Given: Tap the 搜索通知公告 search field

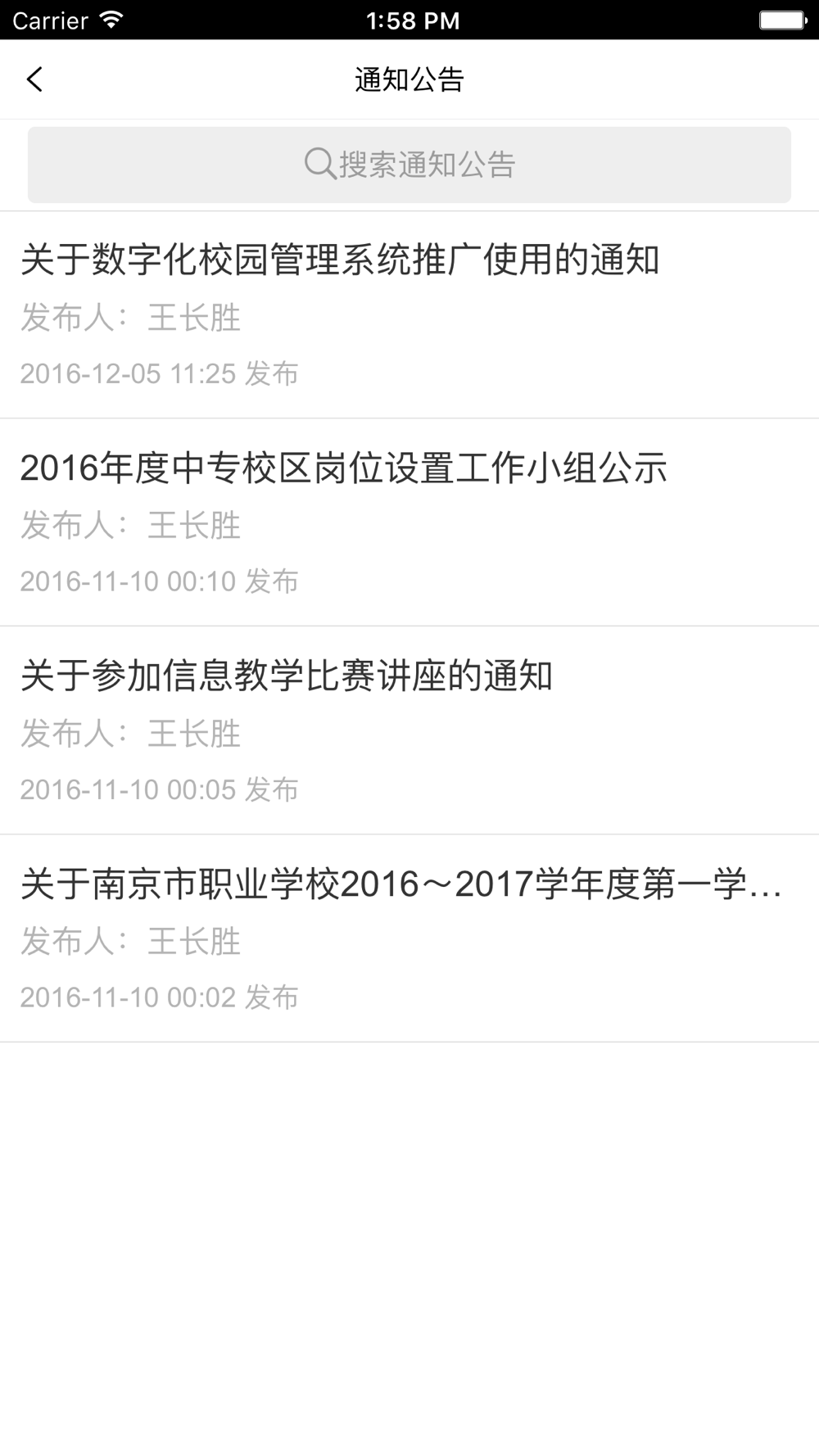Looking at the screenshot, I should (409, 165).
